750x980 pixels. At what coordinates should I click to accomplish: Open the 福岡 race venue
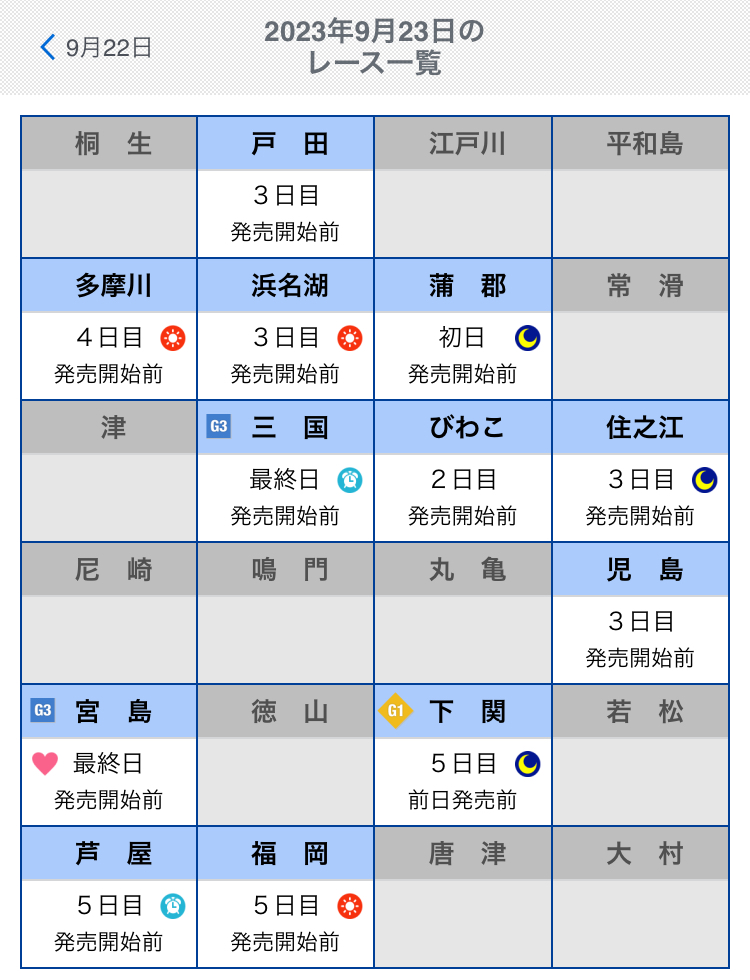point(286,898)
